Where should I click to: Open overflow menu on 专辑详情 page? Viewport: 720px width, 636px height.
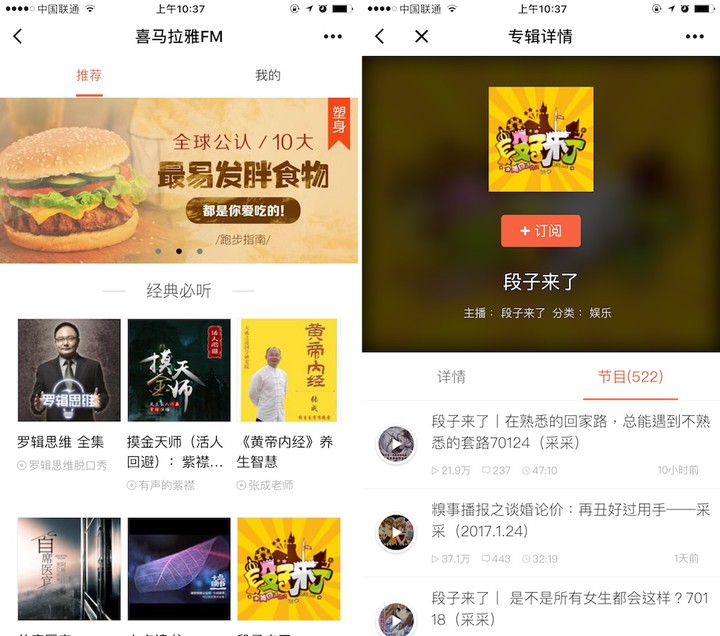click(694, 37)
